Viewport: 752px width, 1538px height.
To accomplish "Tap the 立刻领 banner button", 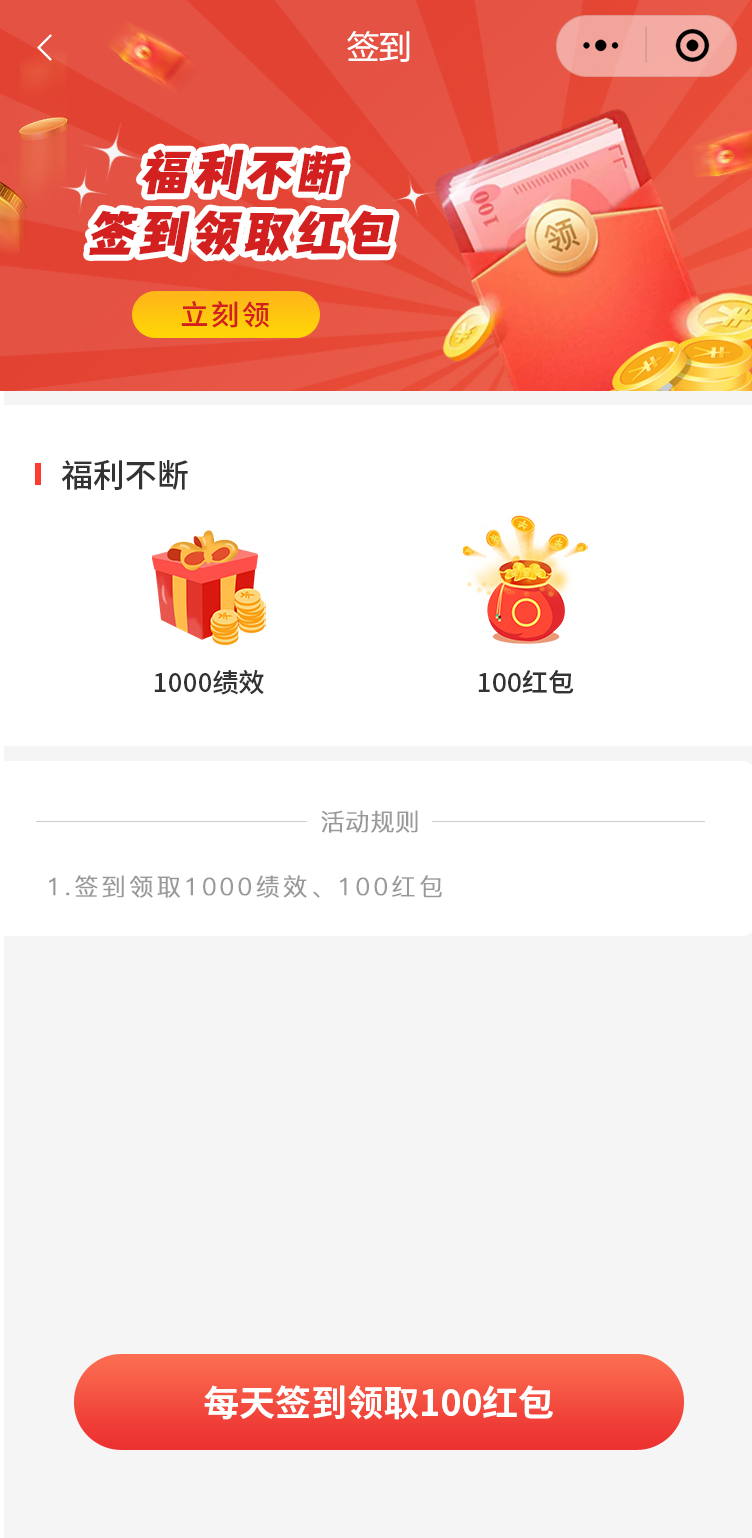I will coord(226,315).
